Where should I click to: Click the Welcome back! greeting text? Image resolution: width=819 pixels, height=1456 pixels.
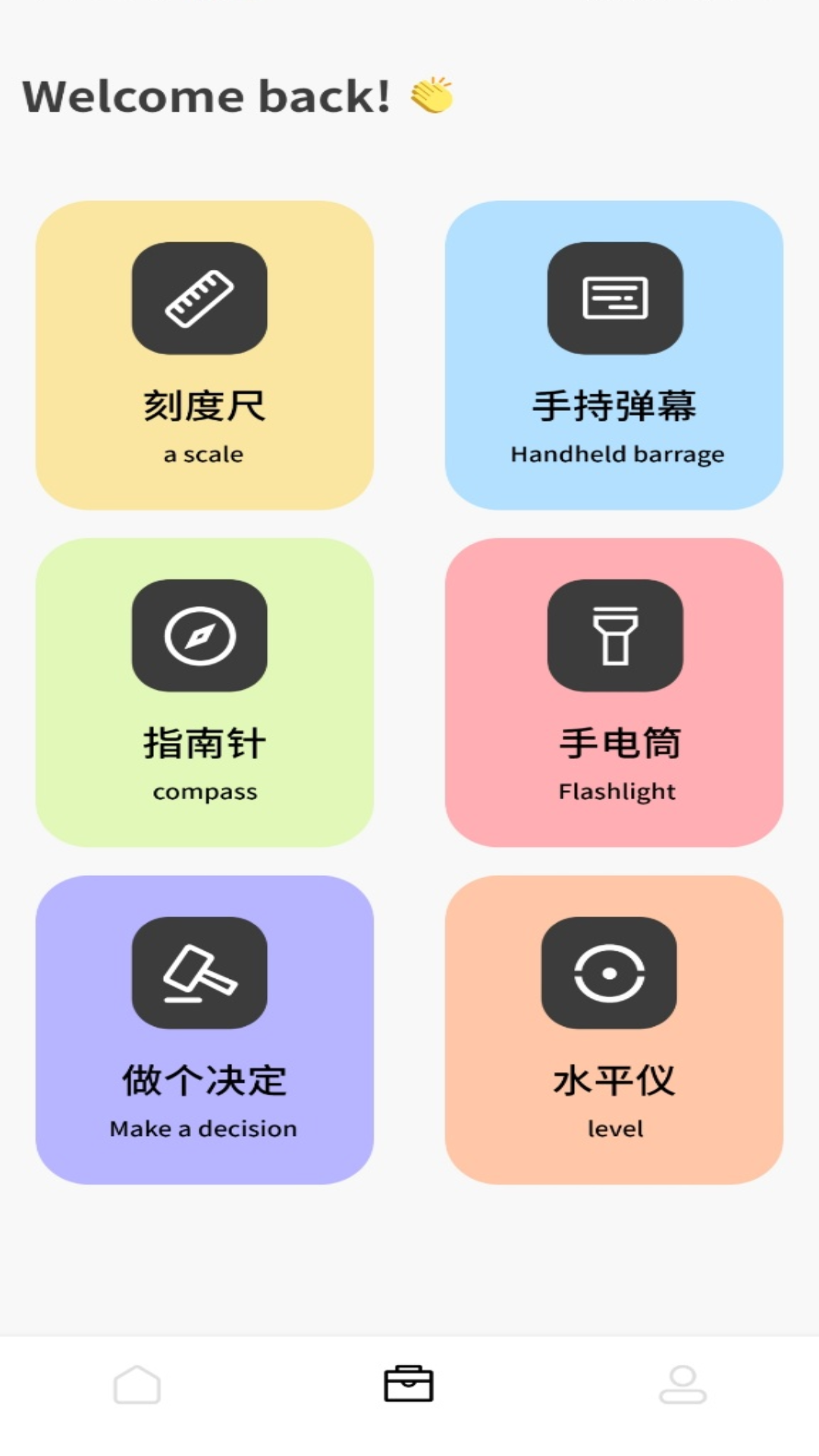(x=205, y=96)
